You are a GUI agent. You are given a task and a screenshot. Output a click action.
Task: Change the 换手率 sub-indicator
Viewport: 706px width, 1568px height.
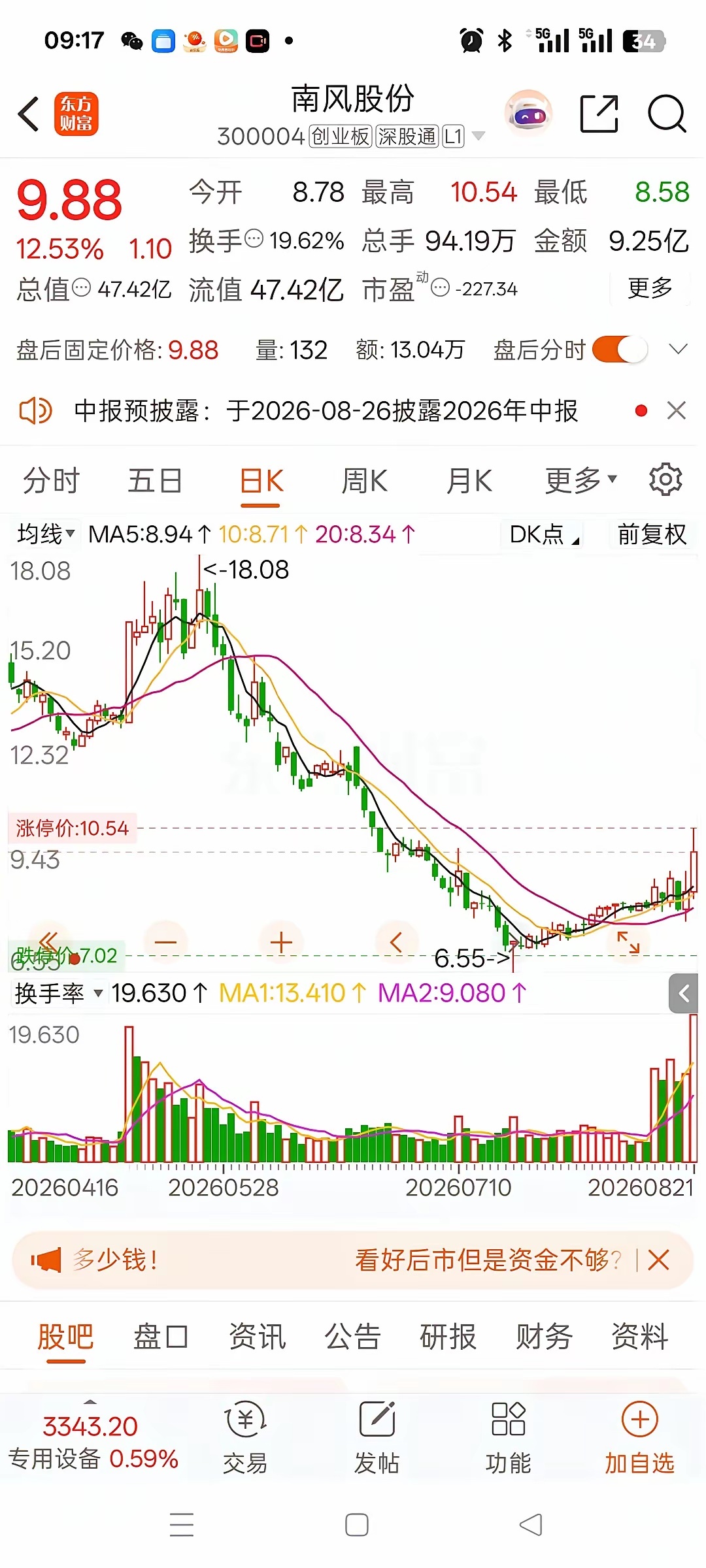[59, 994]
